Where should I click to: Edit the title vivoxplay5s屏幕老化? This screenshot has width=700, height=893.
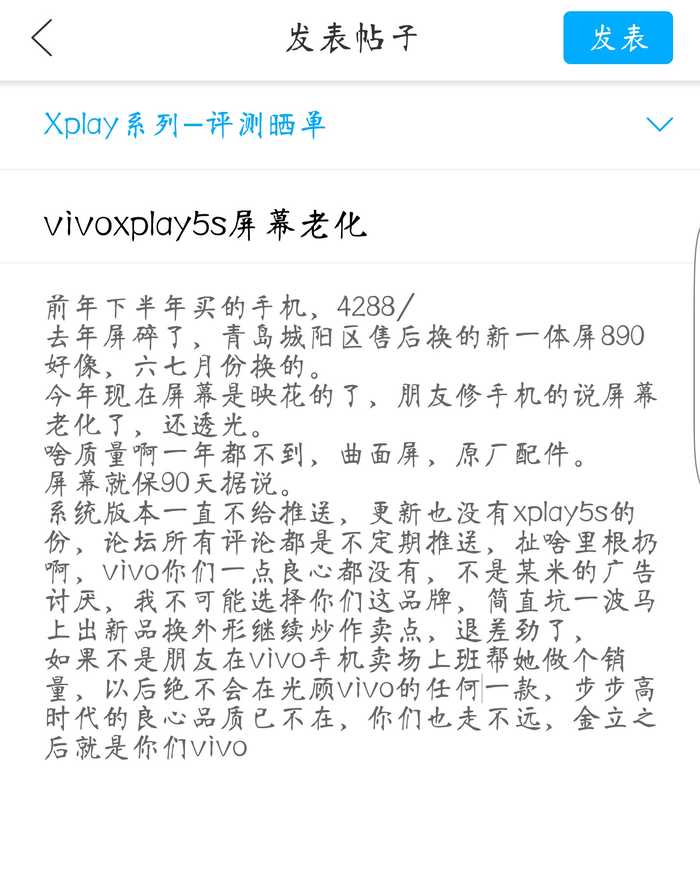[x=206, y=224]
